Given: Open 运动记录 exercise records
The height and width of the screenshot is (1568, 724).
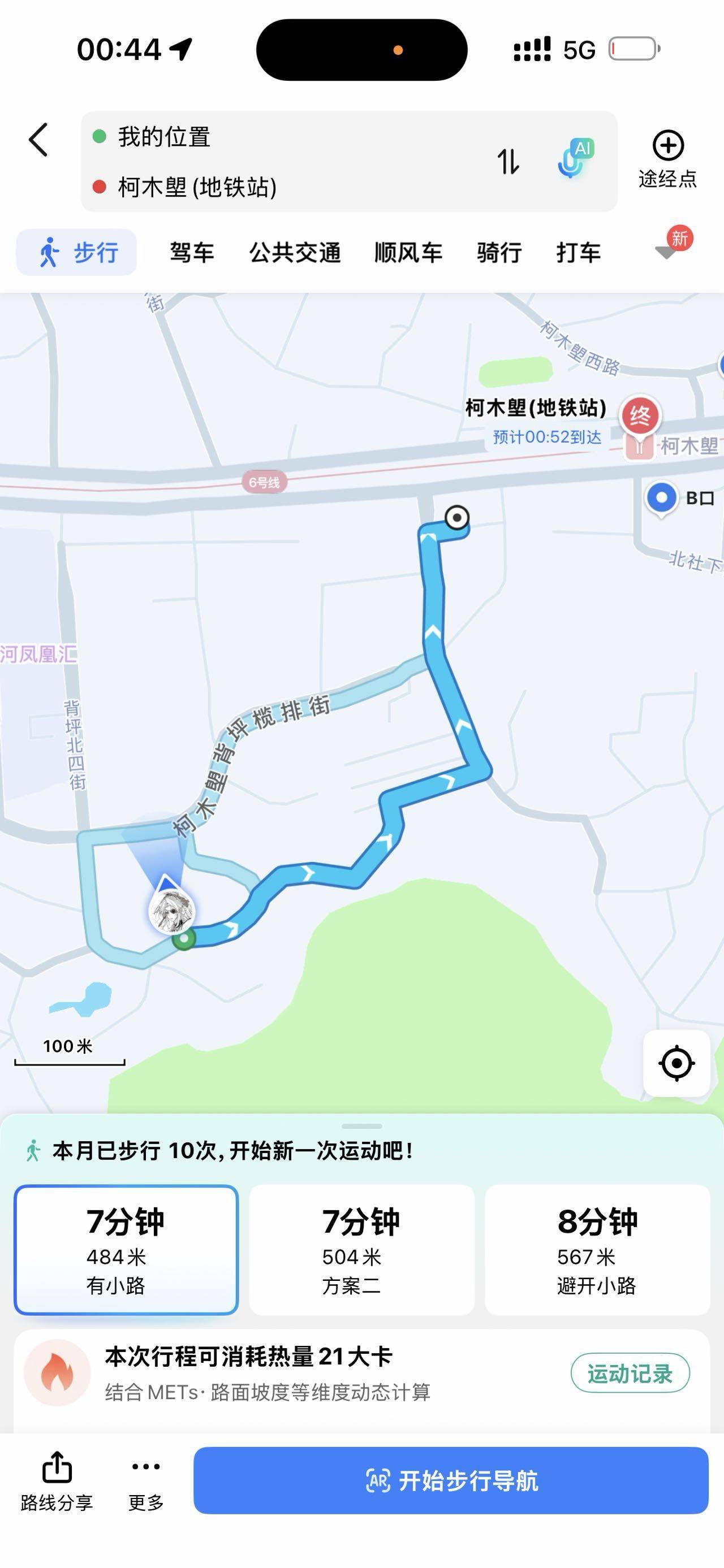Looking at the screenshot, I should coord(630,1373).
